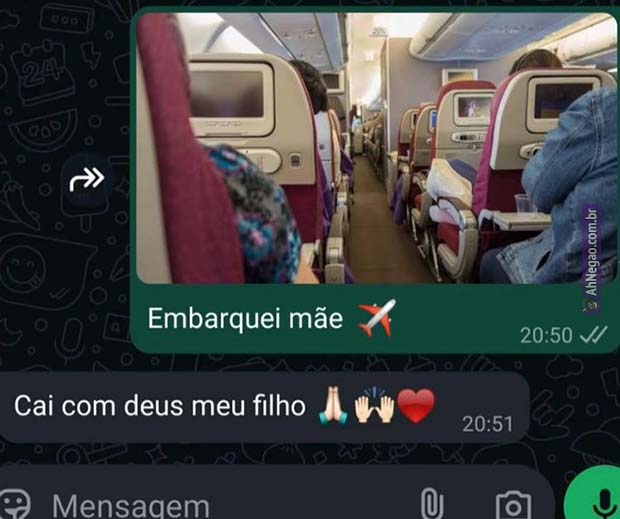
Task: Forward the airplane cabin photo message
Action: click(86, 180)
